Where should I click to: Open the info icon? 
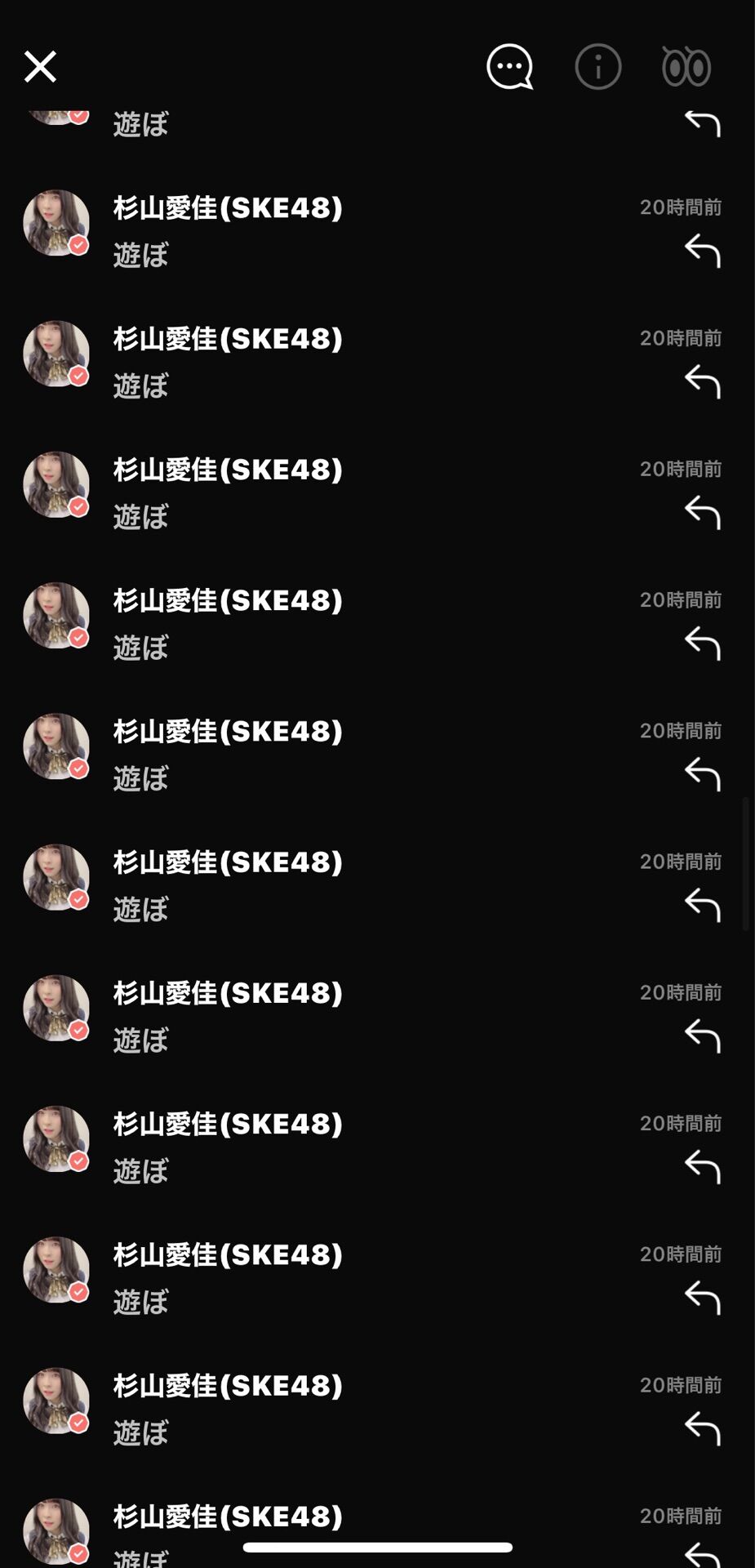598,67
